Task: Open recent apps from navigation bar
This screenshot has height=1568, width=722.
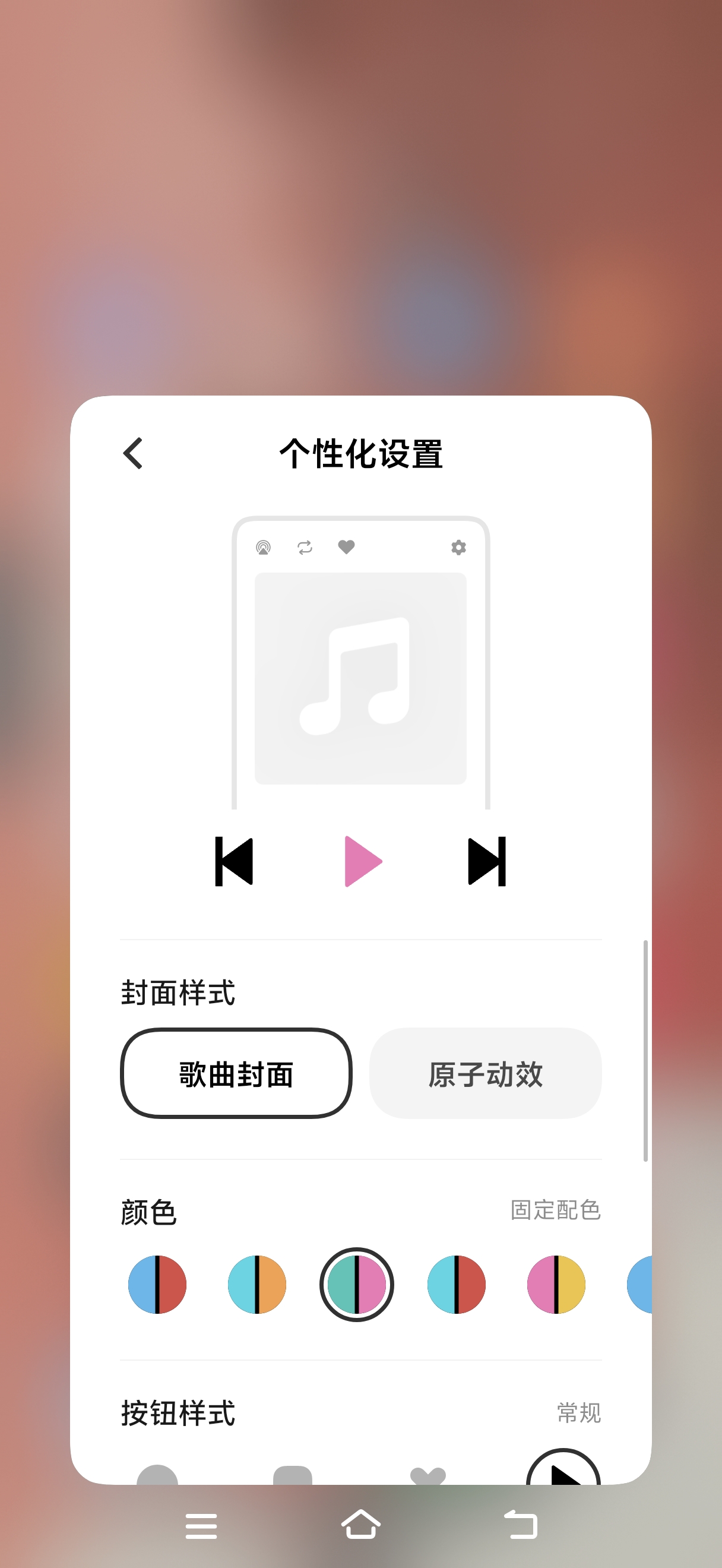Action: pyautogui.click(x=201, y=1525)
